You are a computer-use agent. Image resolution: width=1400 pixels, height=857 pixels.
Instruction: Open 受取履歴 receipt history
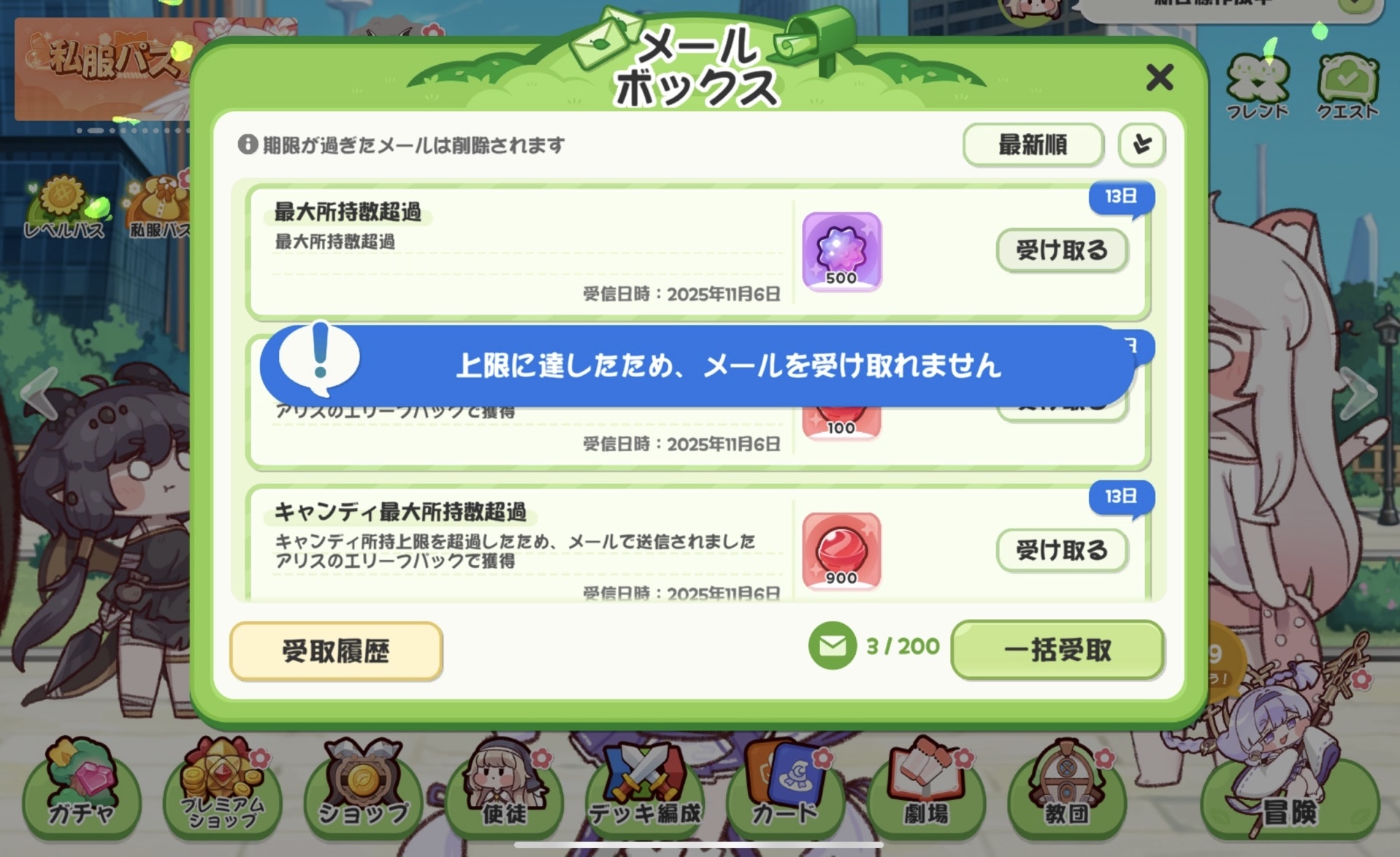point(336,650)
